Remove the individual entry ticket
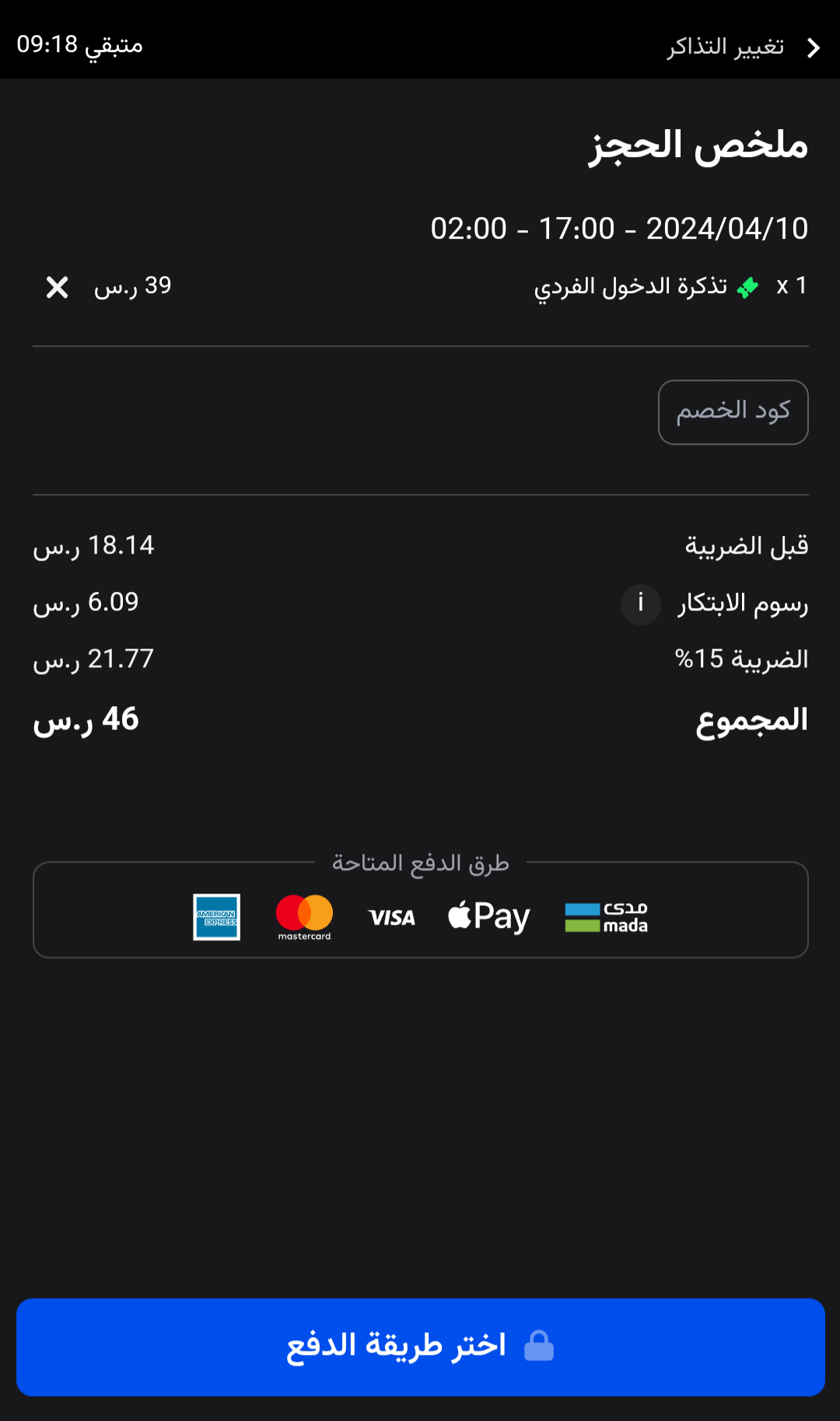 pos(57,288)
